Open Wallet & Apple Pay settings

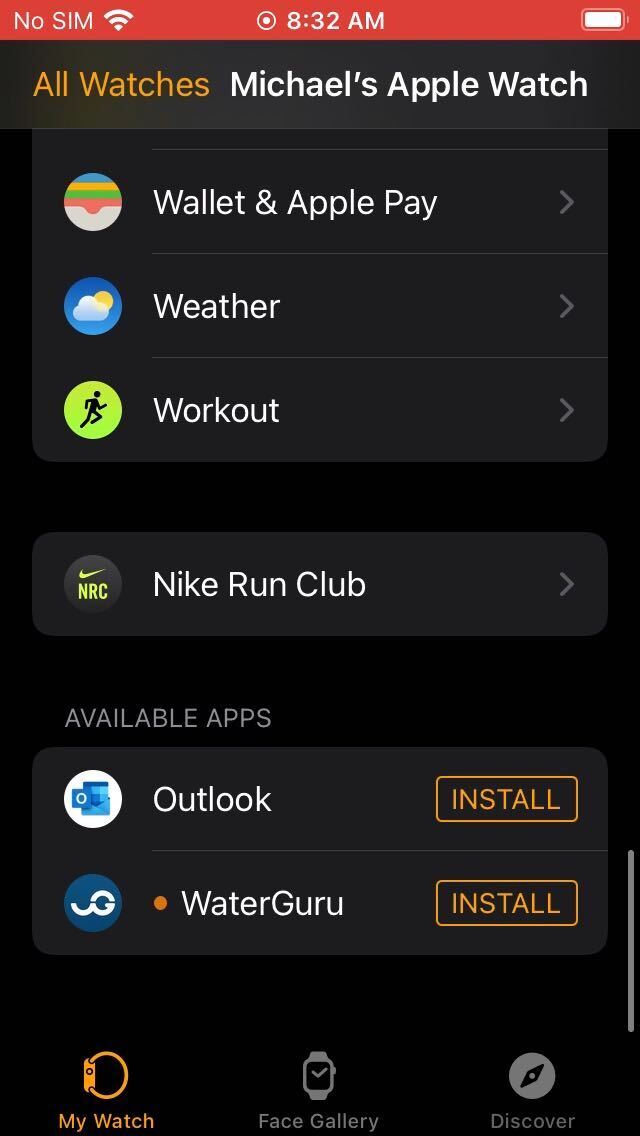point(320,203)
